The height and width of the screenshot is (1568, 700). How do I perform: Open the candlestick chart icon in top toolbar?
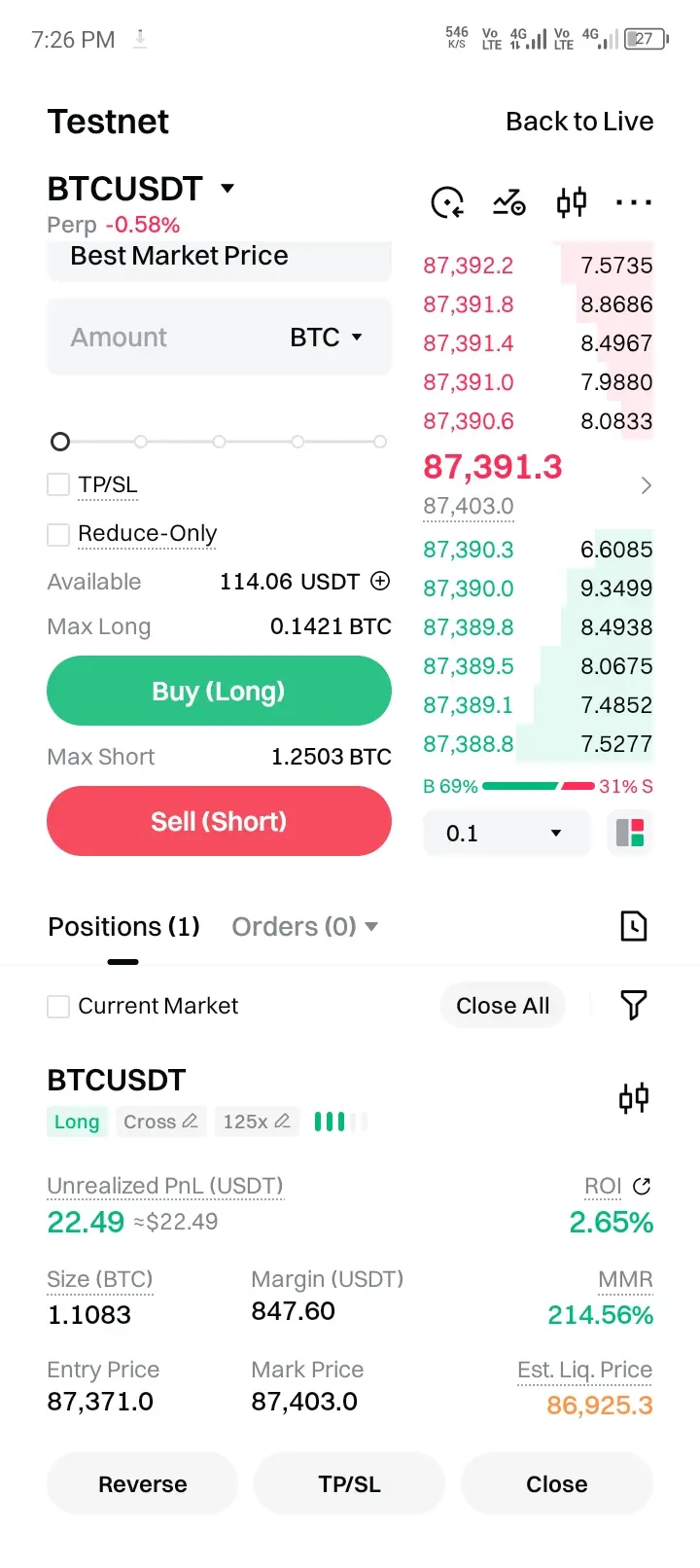click(572, 202)
